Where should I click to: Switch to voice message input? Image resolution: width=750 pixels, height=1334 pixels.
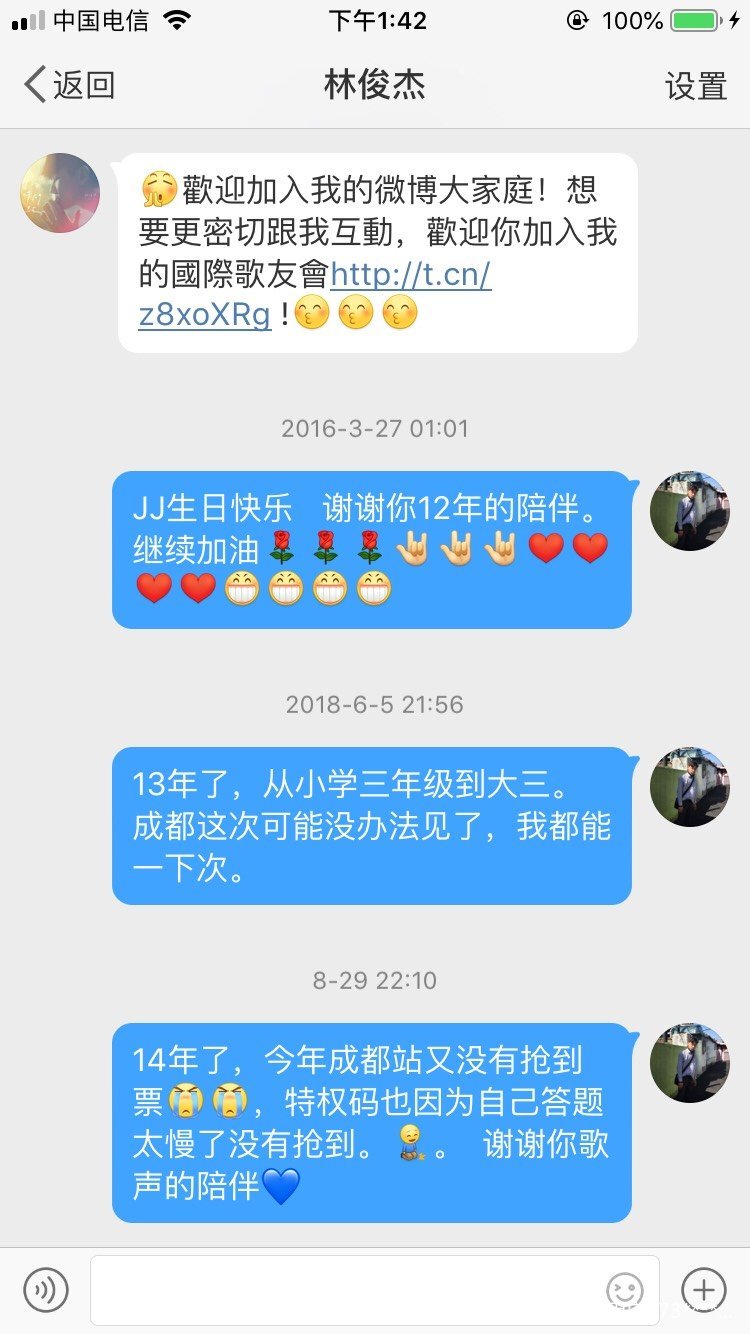click(46, 1289)
